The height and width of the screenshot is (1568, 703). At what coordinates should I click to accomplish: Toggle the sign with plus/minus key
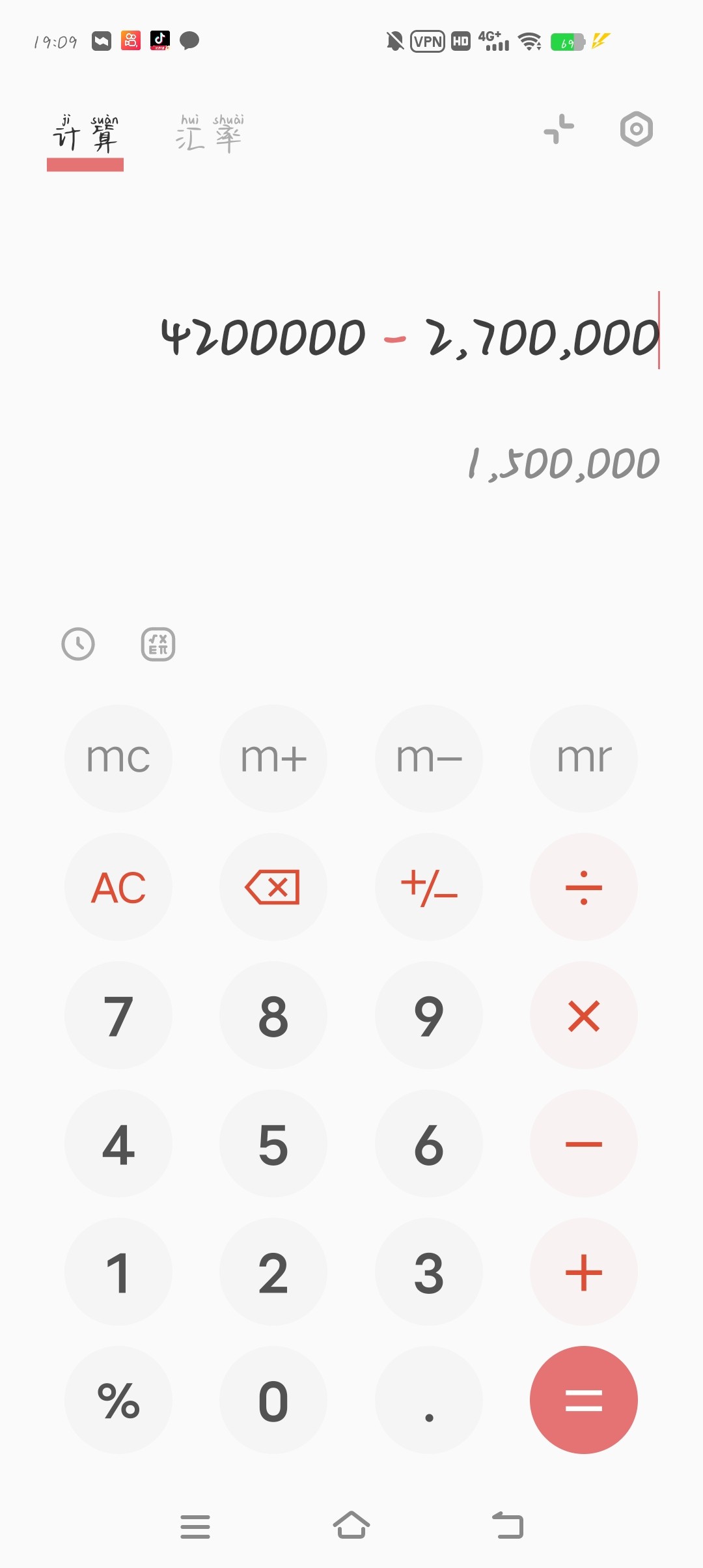click(x=429, y=887)
